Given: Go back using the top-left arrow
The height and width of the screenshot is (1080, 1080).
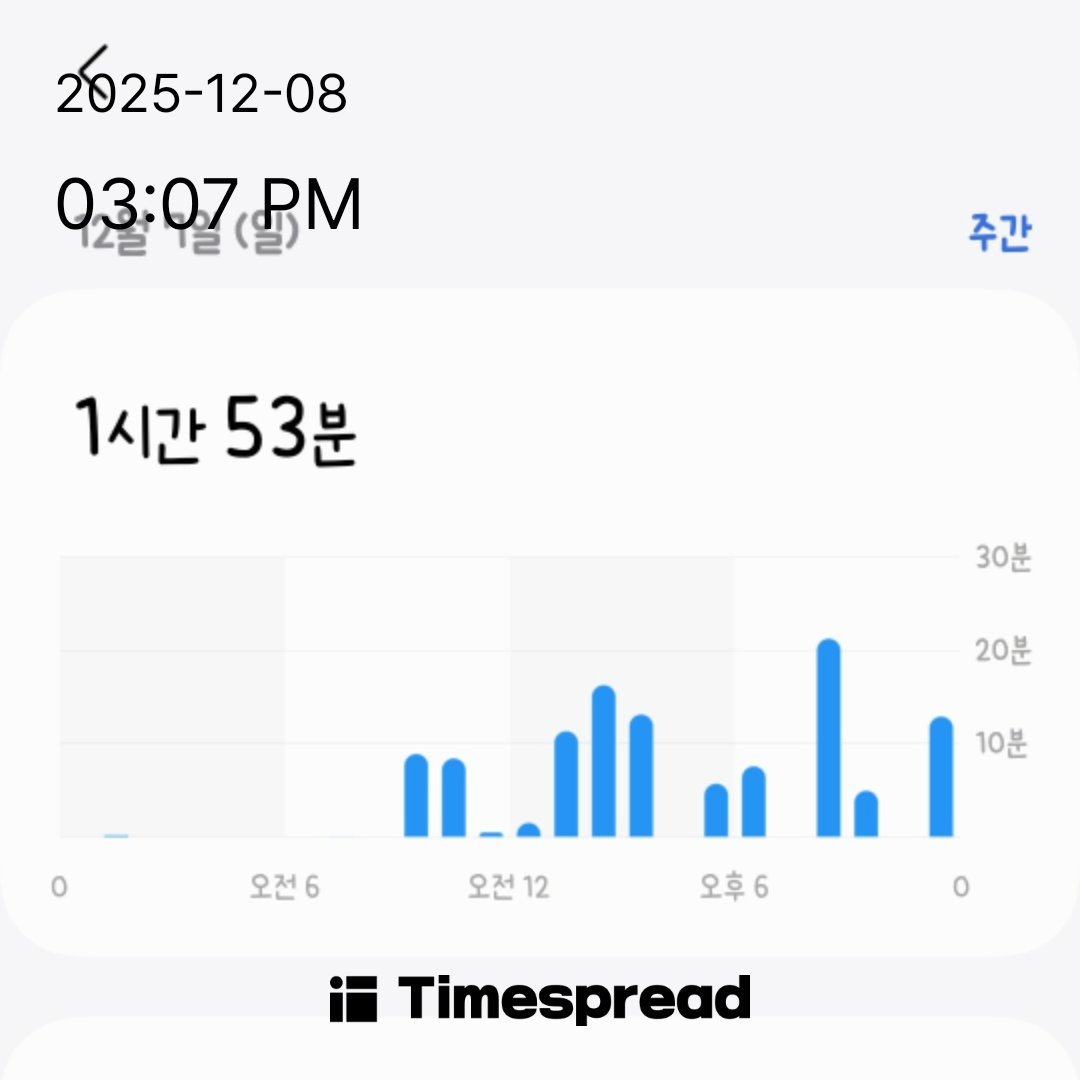Looking at the screenshot, I should pos(93,67).
